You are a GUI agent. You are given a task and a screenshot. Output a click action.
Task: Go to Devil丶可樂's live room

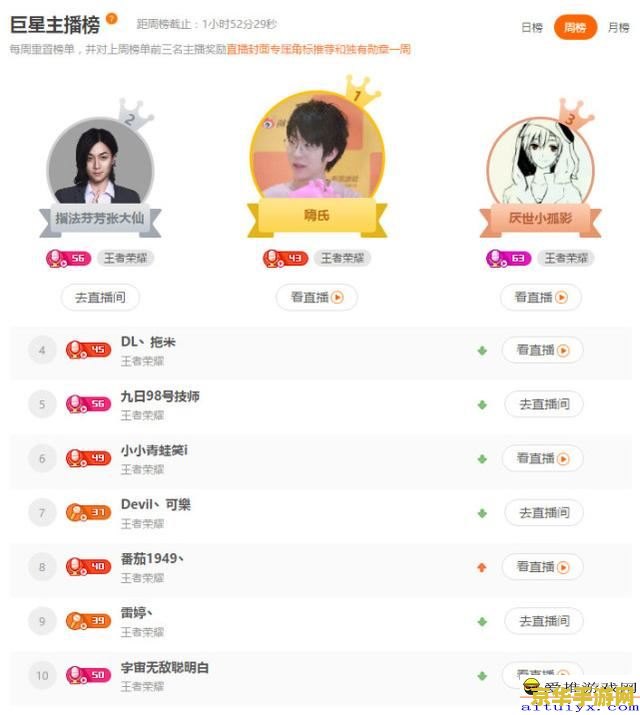point(542,512)
